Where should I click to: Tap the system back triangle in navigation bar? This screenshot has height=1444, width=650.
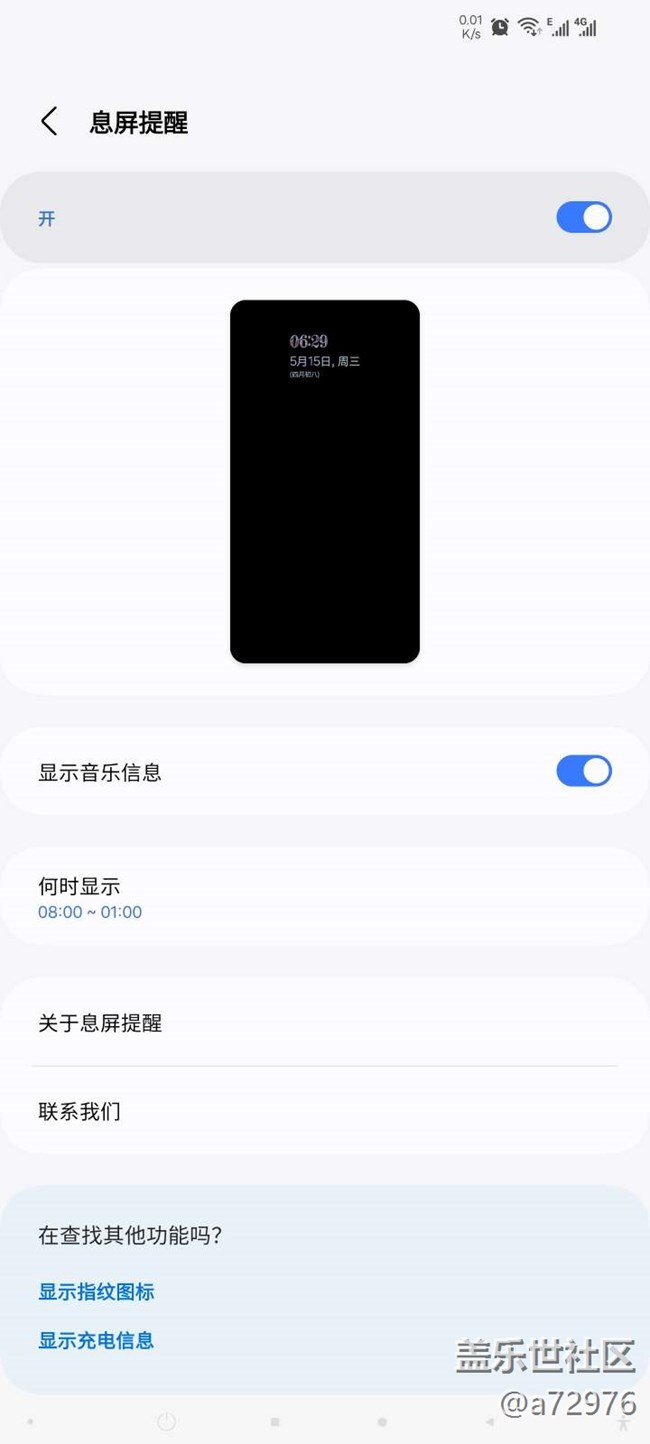point(490,1421)
